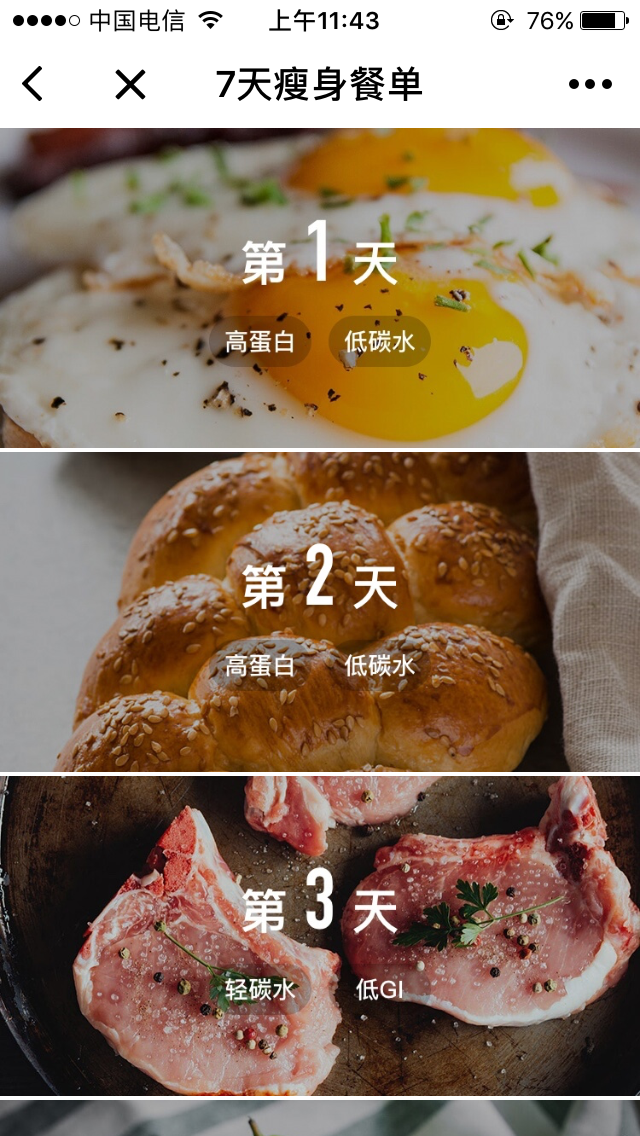Go back with the left arrow
The height and width of the screenshot is (1136, 640).
pyautogui.click(x=33, y=84)
